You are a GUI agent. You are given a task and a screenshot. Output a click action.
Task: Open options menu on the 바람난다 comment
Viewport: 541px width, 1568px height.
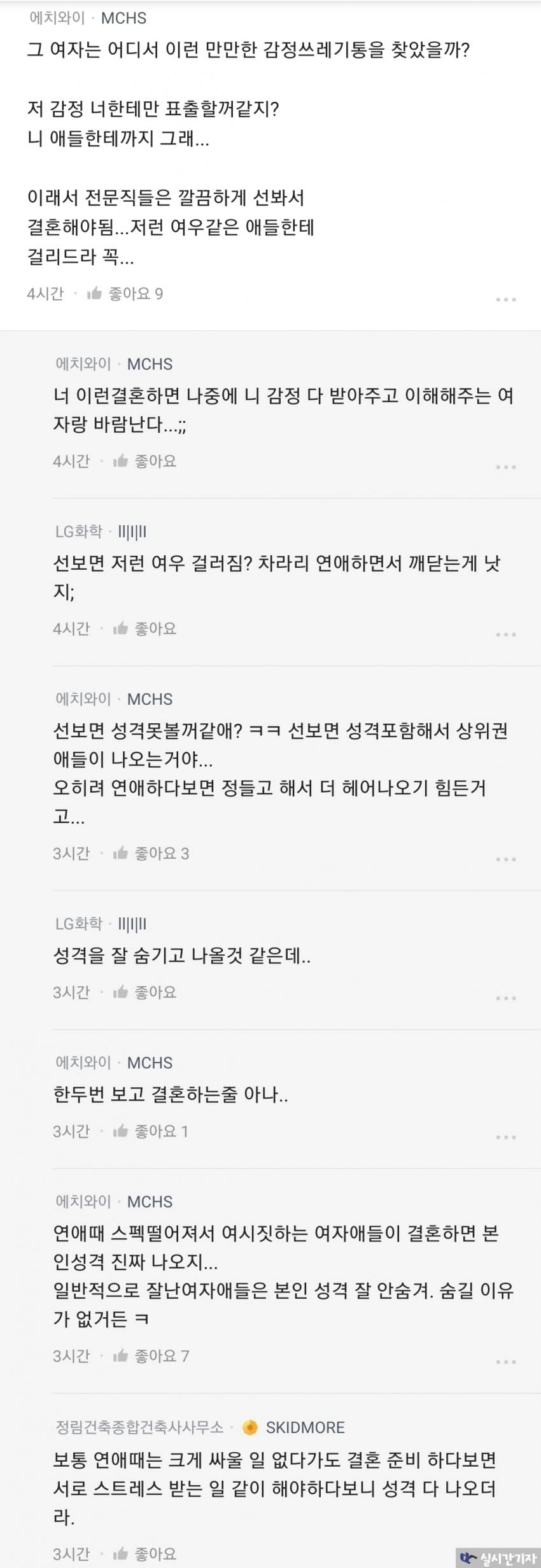point(506,465)
